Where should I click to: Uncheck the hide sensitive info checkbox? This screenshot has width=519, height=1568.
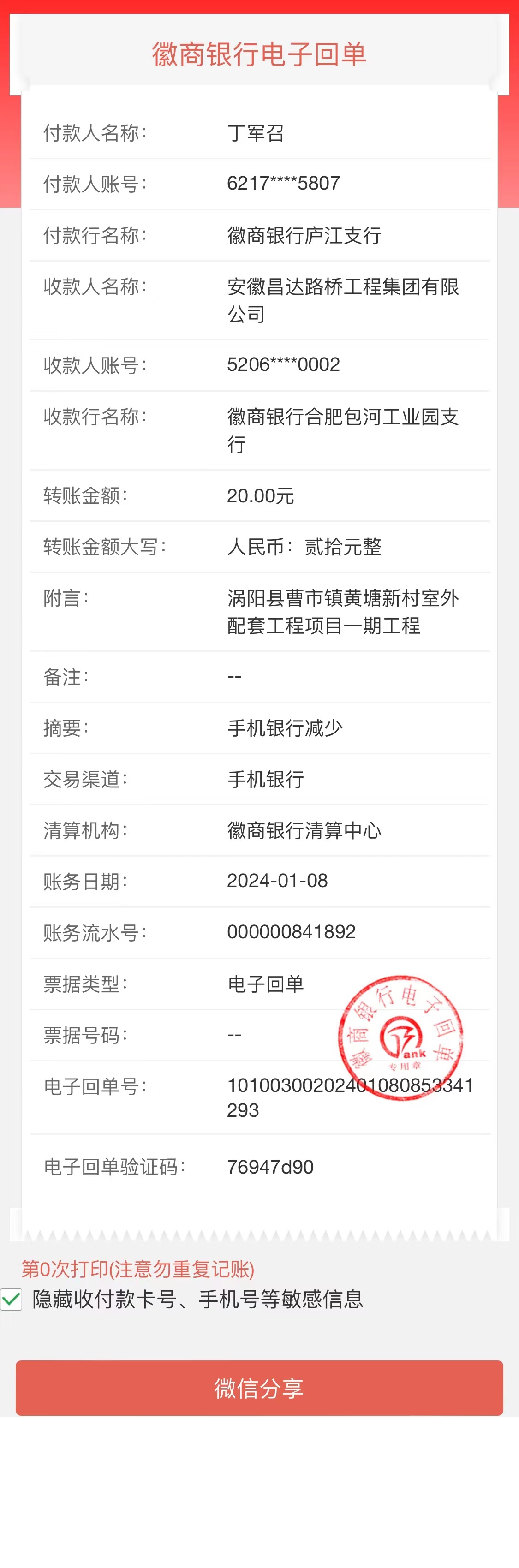pos(11,1299)
